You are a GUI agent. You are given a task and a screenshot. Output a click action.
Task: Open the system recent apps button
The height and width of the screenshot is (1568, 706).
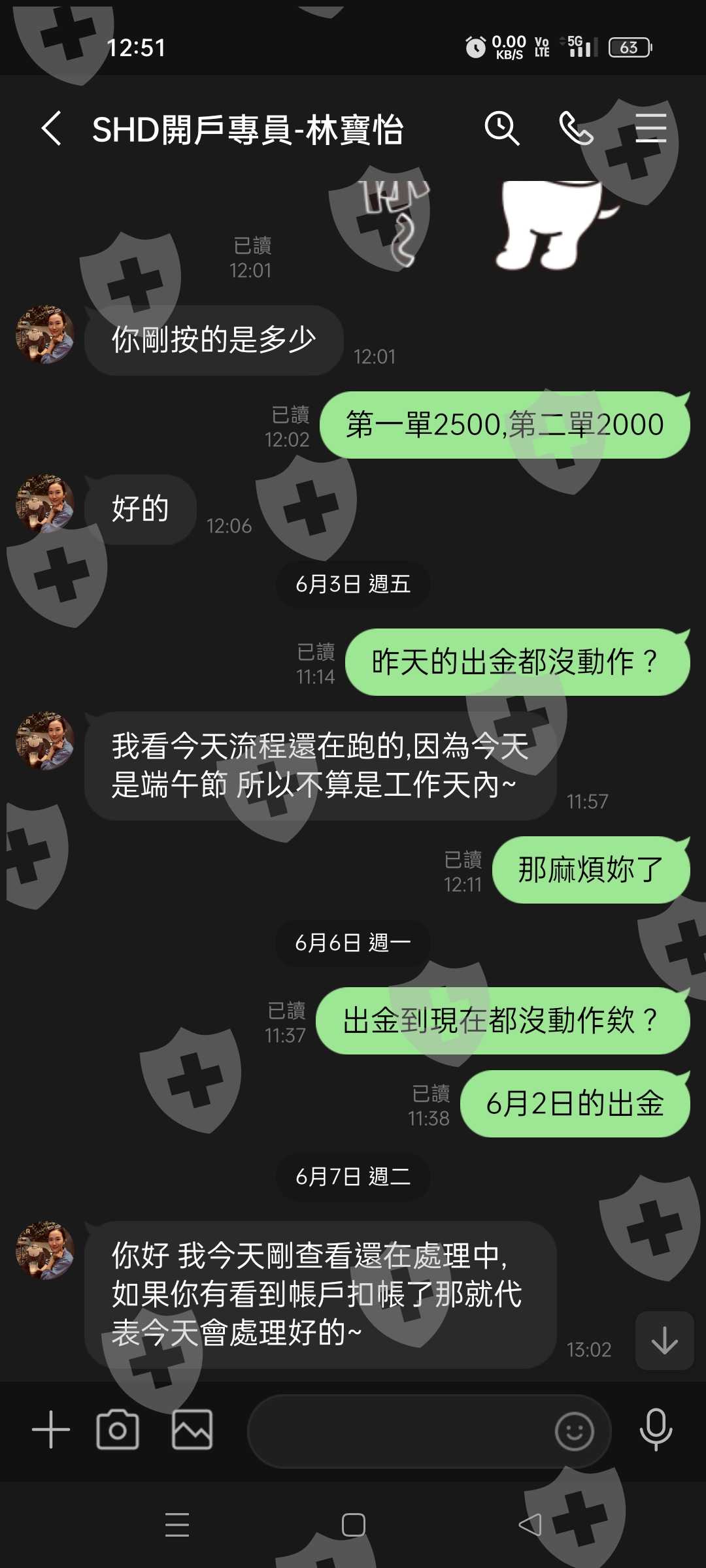176,1525
